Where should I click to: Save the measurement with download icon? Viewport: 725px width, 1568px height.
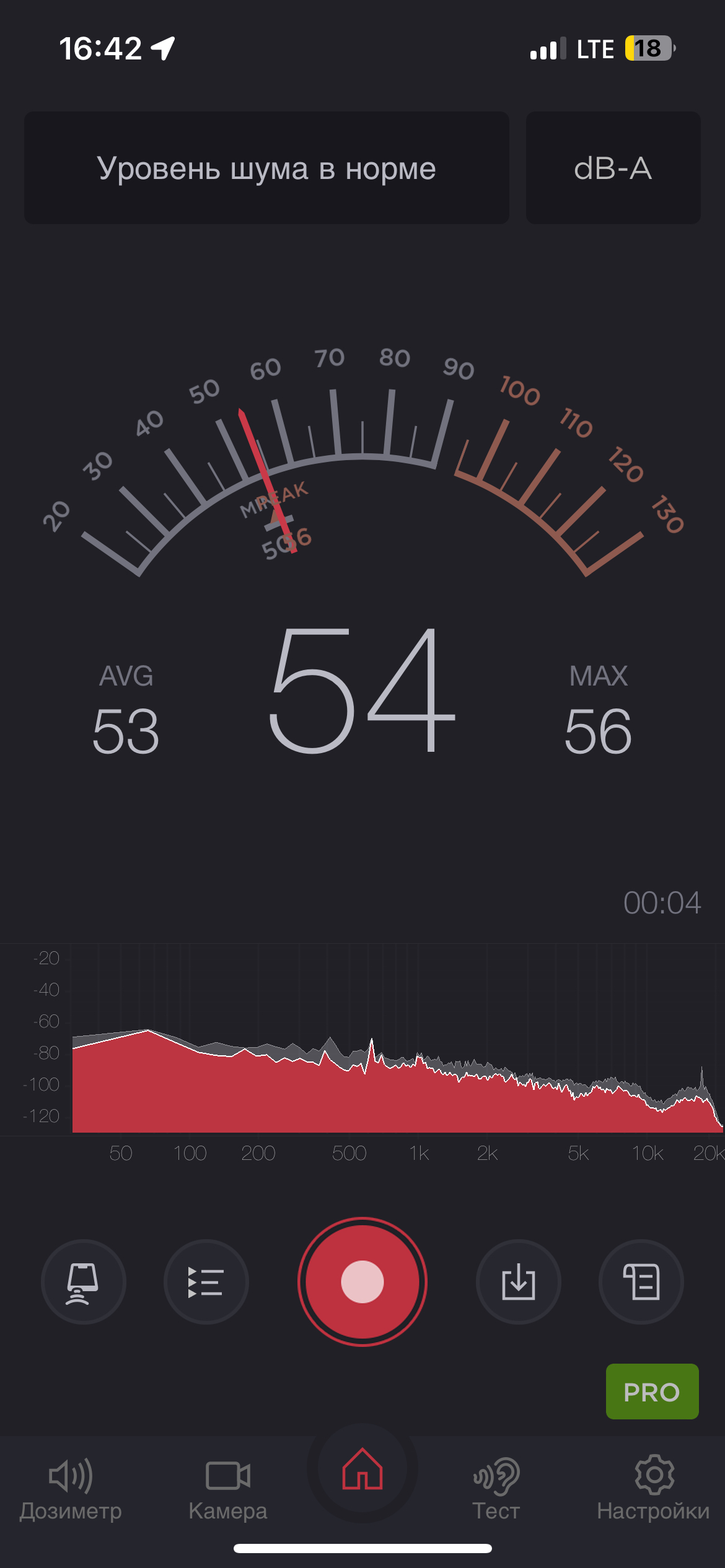tap(518, 1281)
